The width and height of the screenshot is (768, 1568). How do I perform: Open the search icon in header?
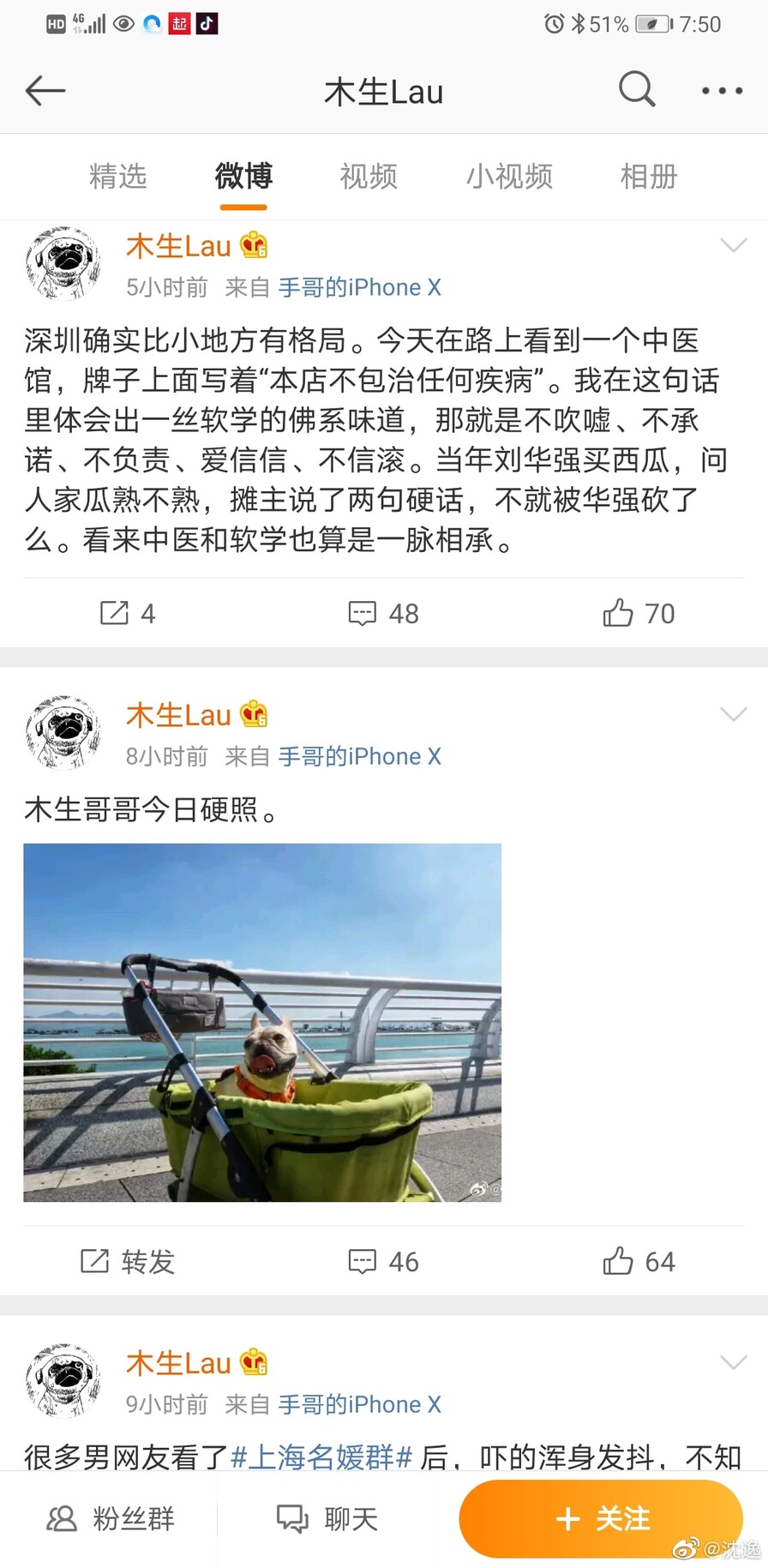(637, 89)
